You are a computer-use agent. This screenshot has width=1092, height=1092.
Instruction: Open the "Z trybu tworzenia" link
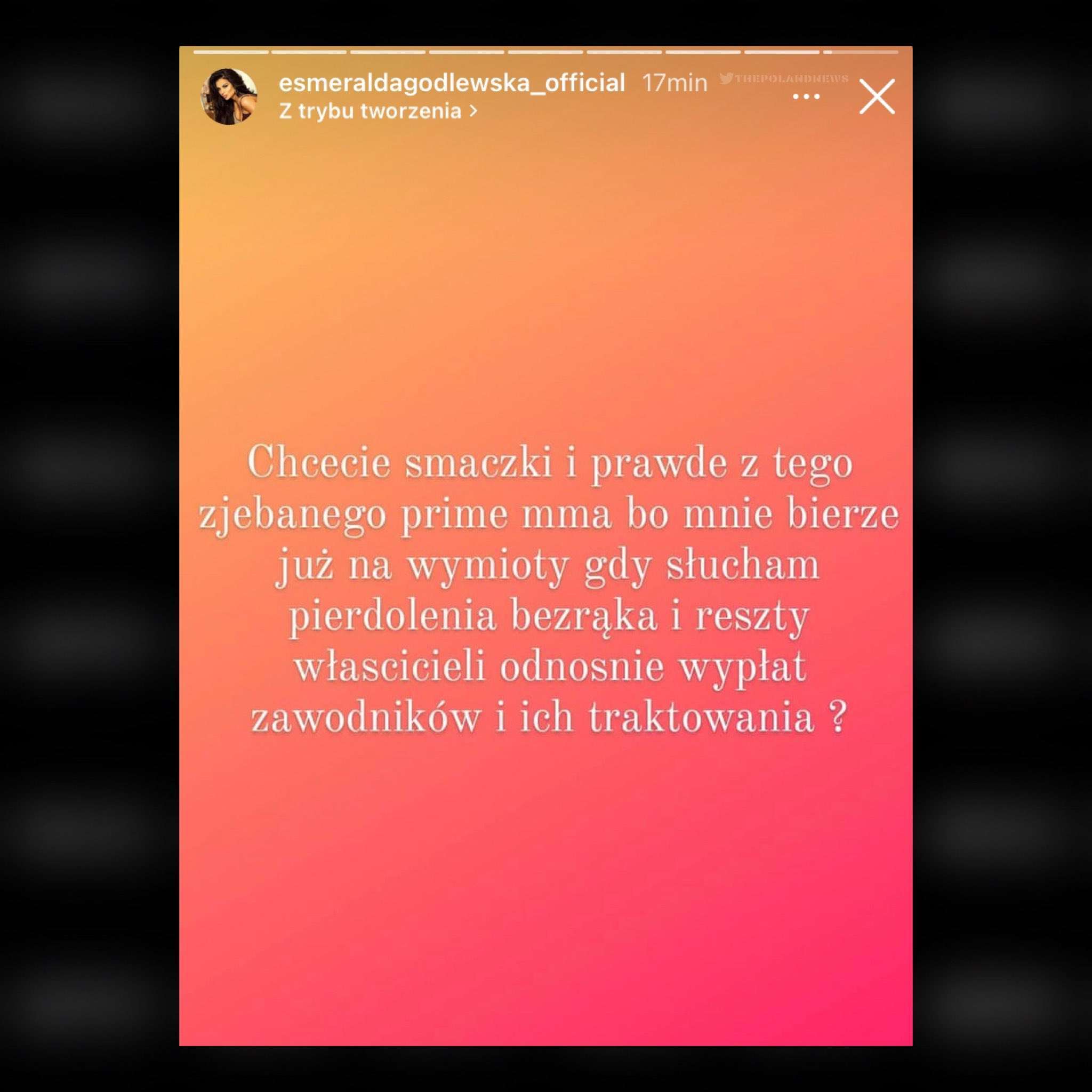[378, 111]
